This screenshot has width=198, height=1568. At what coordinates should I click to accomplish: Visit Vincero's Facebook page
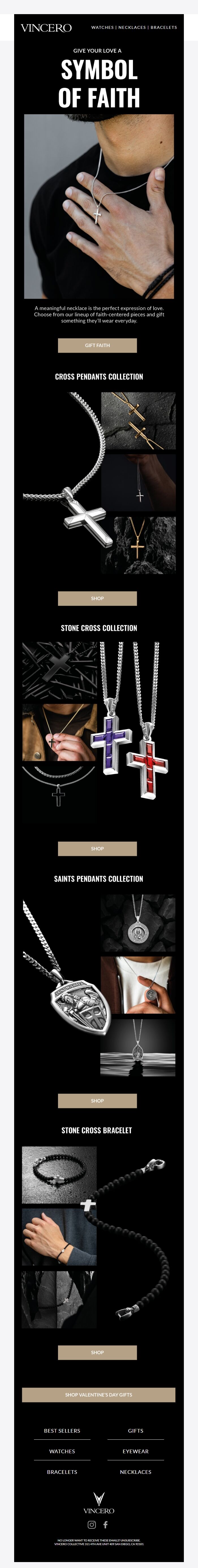point(106,1508)
